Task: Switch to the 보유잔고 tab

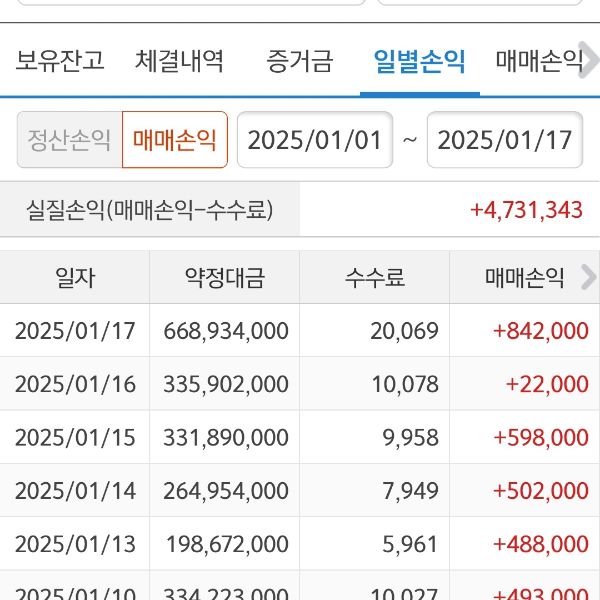Action: (59, 61)
